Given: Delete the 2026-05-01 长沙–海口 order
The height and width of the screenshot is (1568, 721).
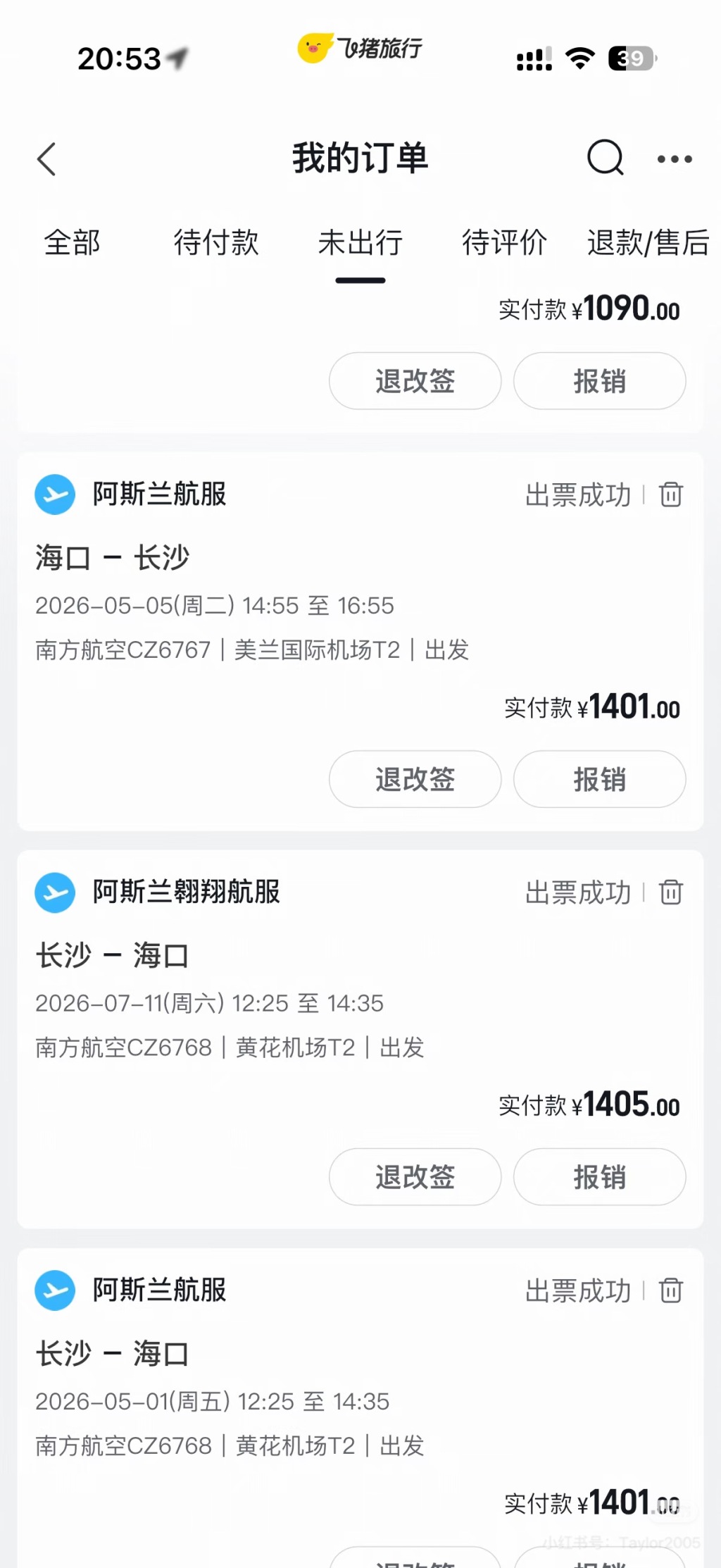Looking at the screenshot, I should [x=671, y=1290].
